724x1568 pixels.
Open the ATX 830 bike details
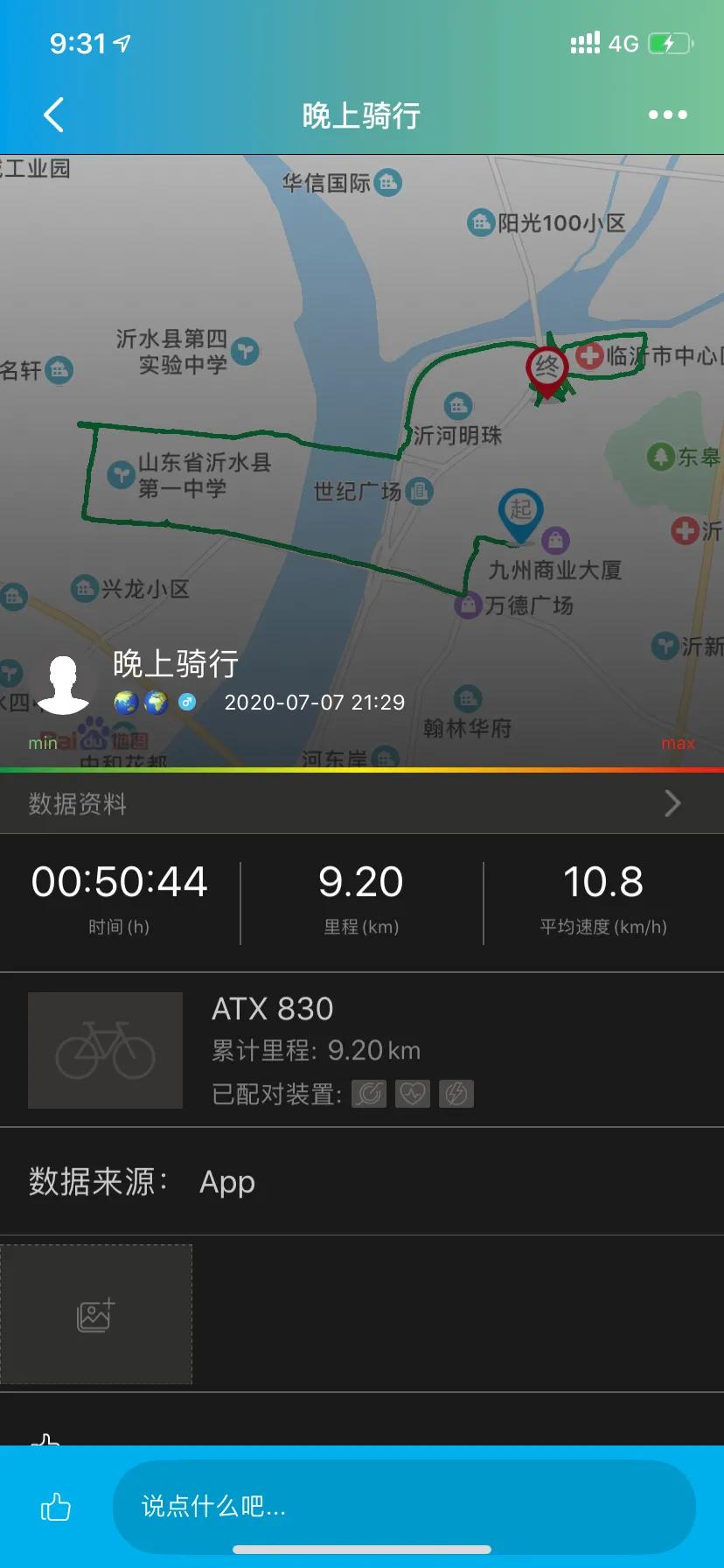[272, 1009]
